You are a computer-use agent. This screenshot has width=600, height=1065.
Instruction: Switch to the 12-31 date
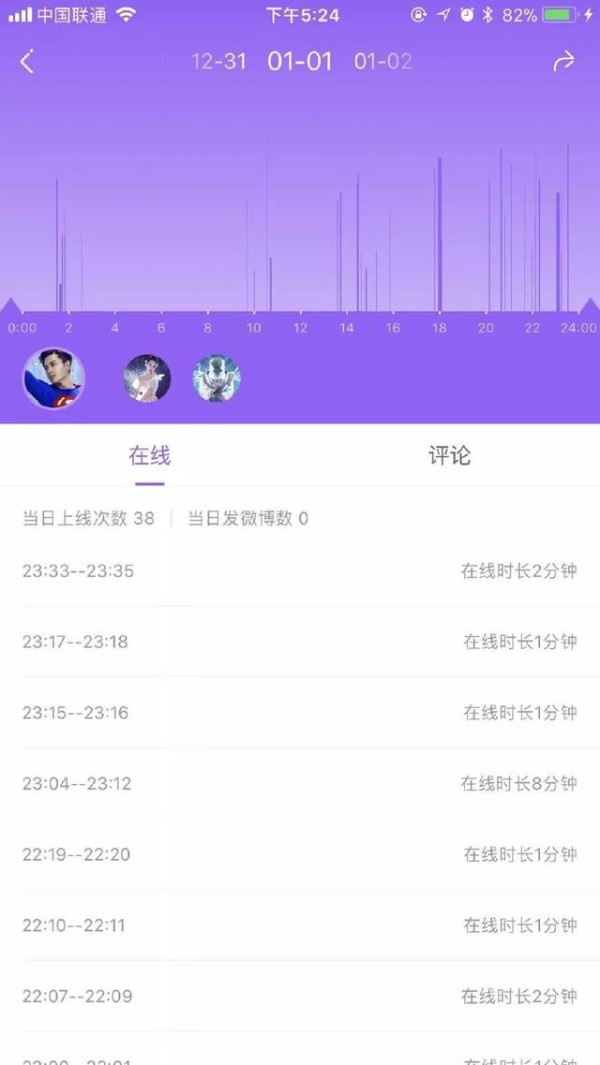pos(218,62)
